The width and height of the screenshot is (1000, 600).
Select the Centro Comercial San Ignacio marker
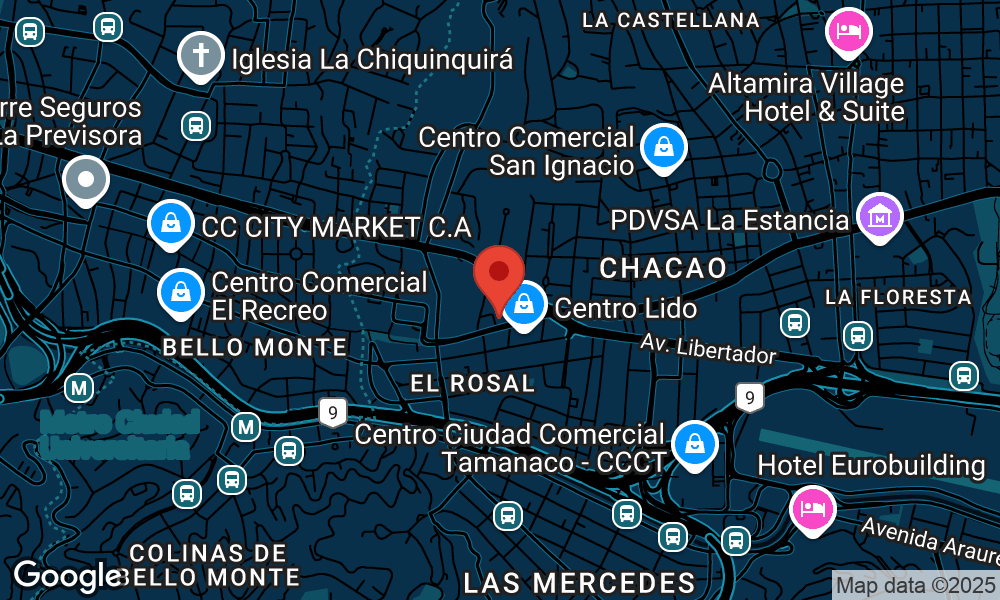click(x=662, y=146)
